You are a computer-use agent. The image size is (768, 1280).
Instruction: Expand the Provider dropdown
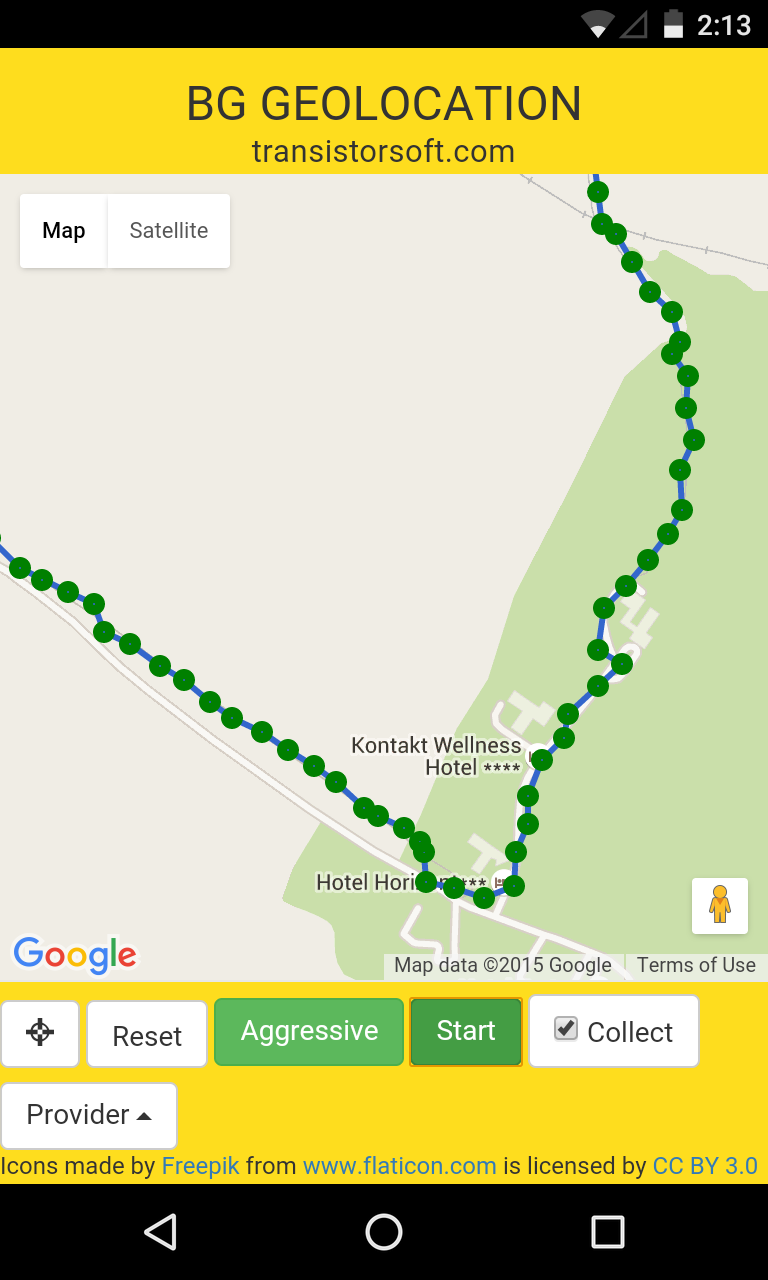point(89,1115)
